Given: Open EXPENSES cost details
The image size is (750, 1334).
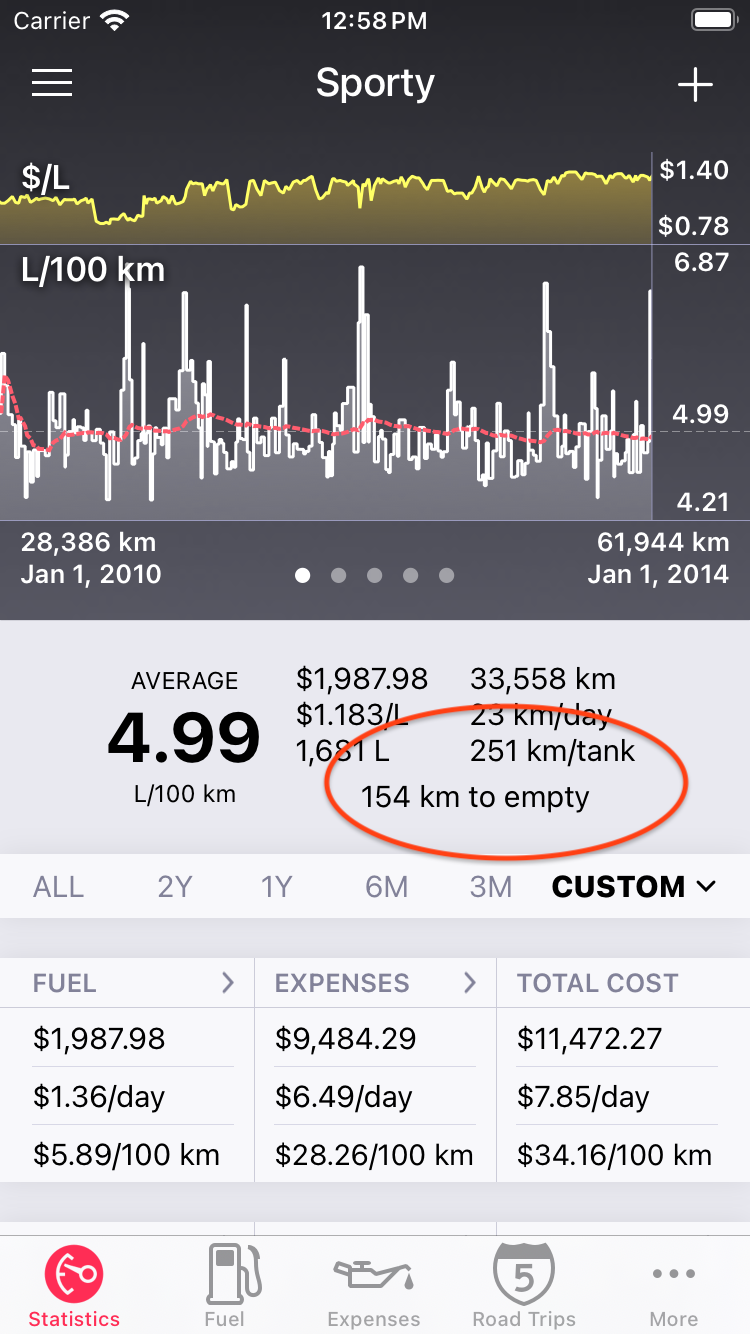Looking at the screenshot, I should point(375,983).
